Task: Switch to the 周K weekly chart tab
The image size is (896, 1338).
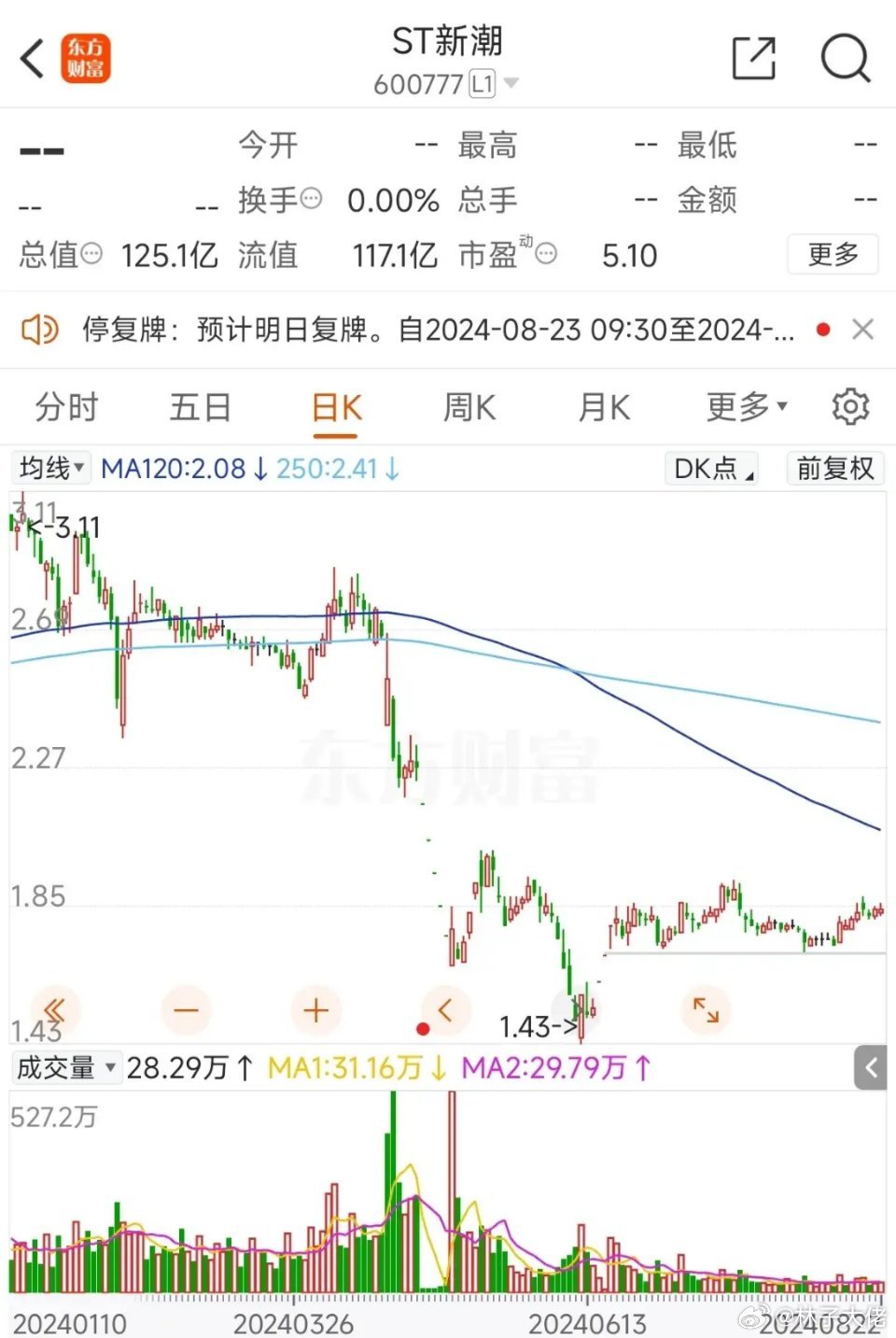Action: (468, 406)
